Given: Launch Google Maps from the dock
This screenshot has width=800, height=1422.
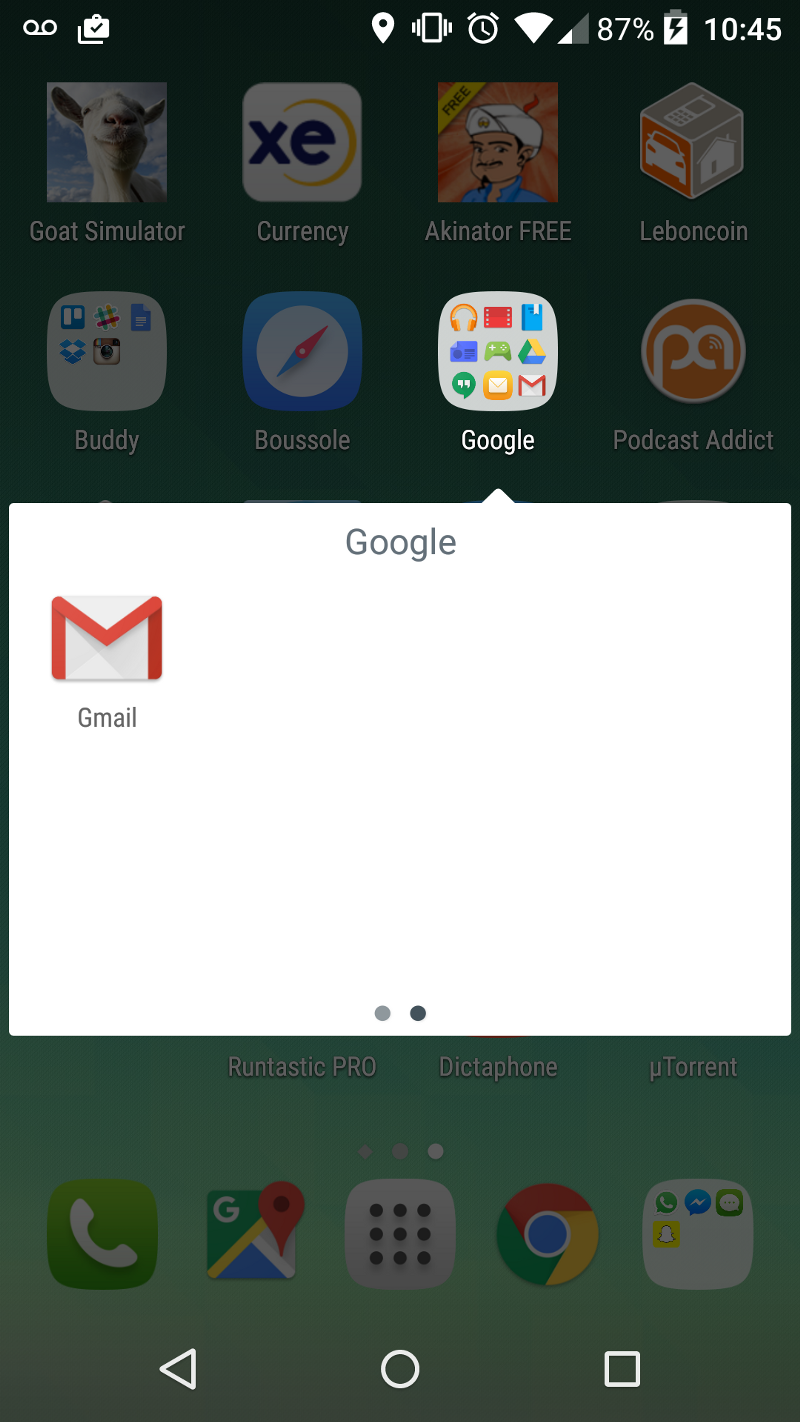Looking at the screenshot, I should coord(253,1234).
